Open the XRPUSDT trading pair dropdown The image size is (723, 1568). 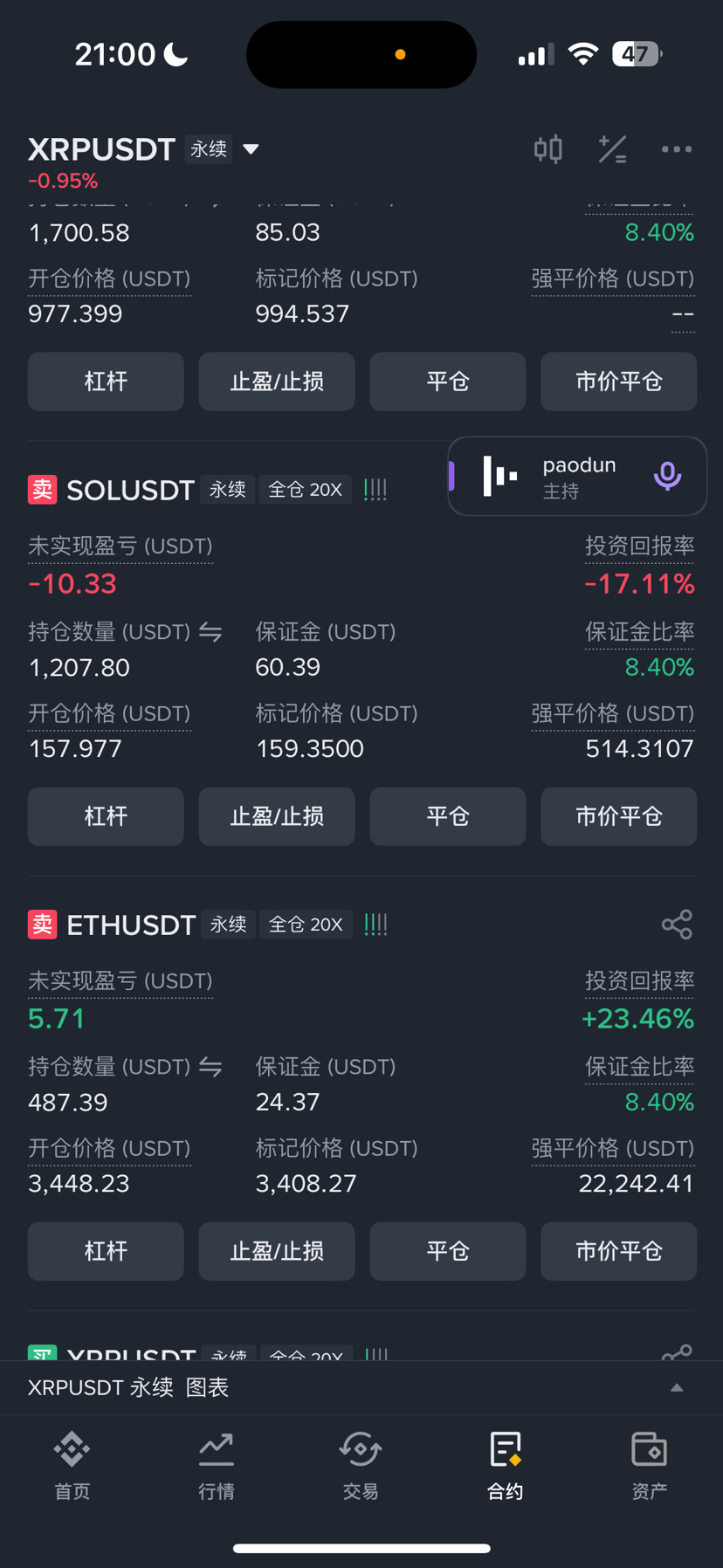click(x=251, y=149)
